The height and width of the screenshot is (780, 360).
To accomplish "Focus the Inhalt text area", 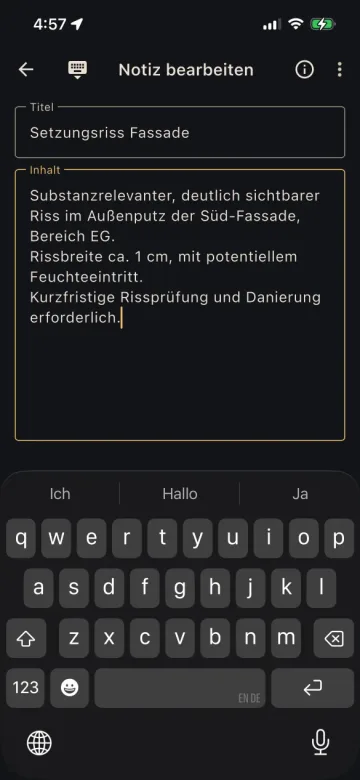I will (x=180, y=305).
